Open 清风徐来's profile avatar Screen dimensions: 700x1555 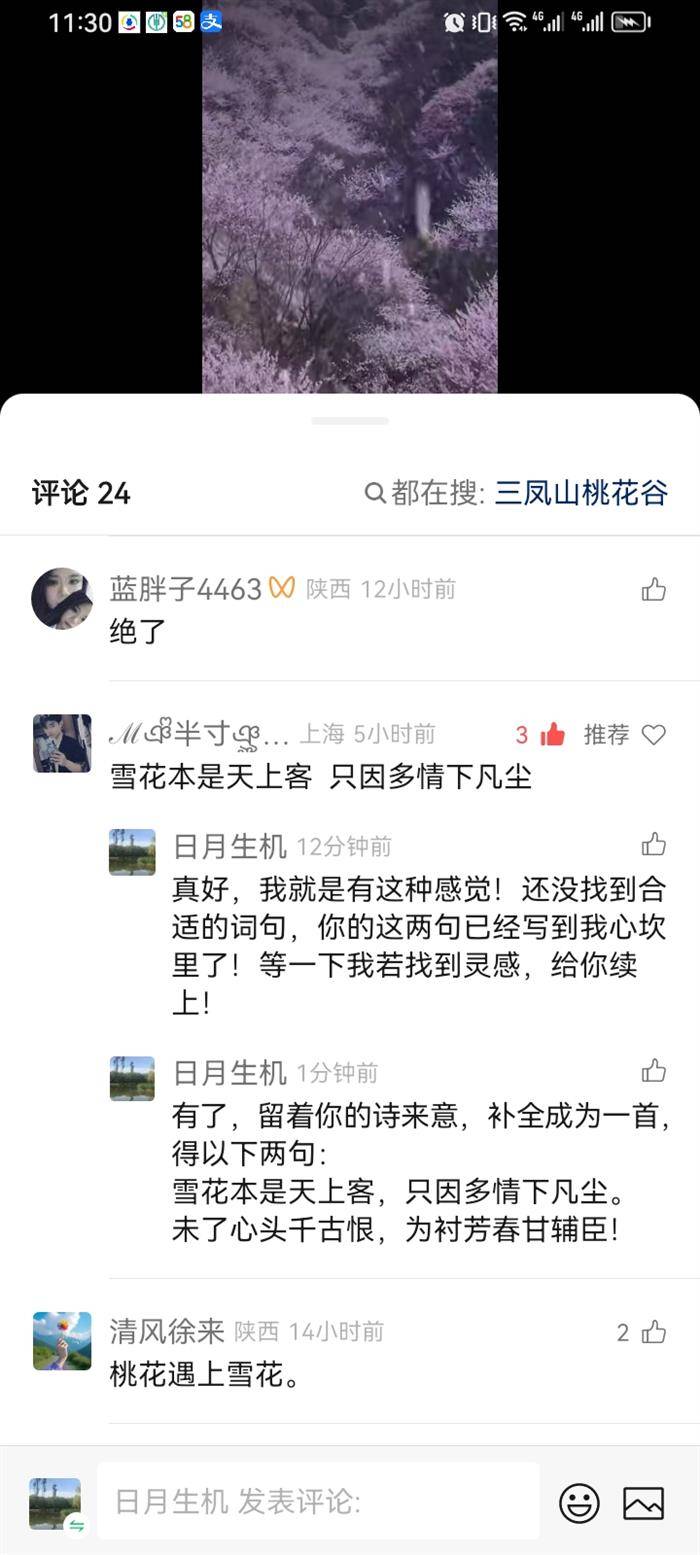tap(62, 1341)
